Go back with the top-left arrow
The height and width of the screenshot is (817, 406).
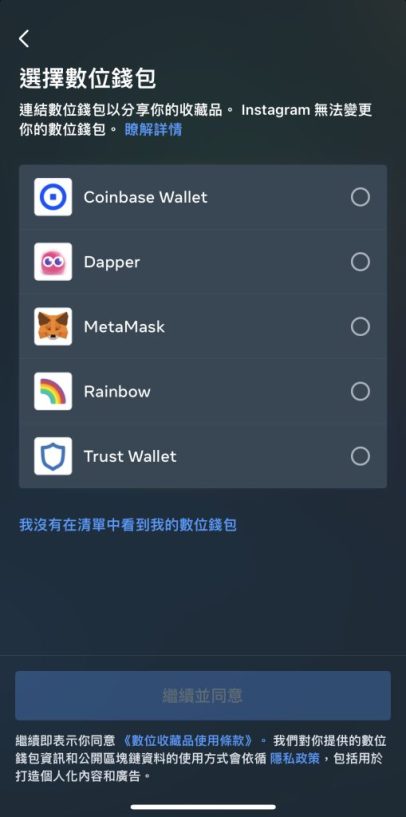click(24, 39)
